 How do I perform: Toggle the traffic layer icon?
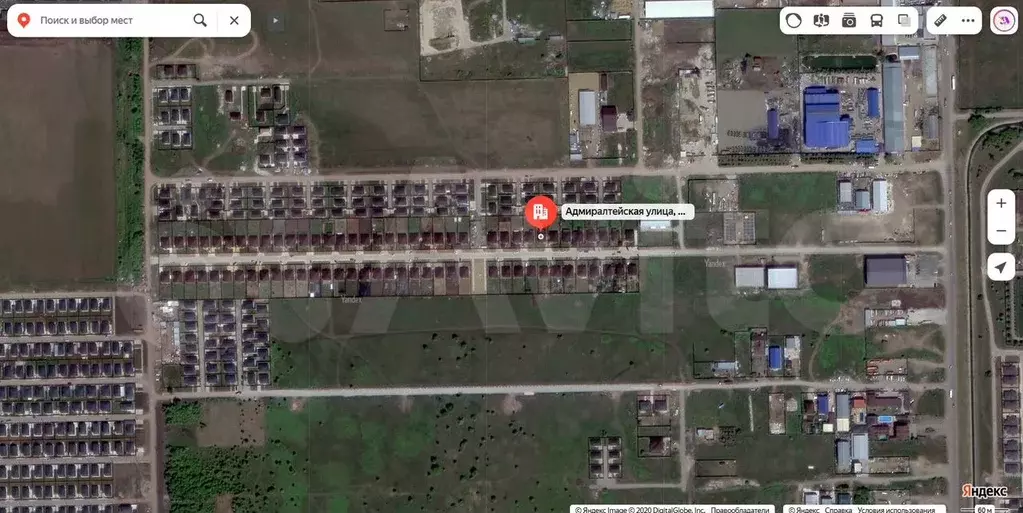click(x=794, y=20)
